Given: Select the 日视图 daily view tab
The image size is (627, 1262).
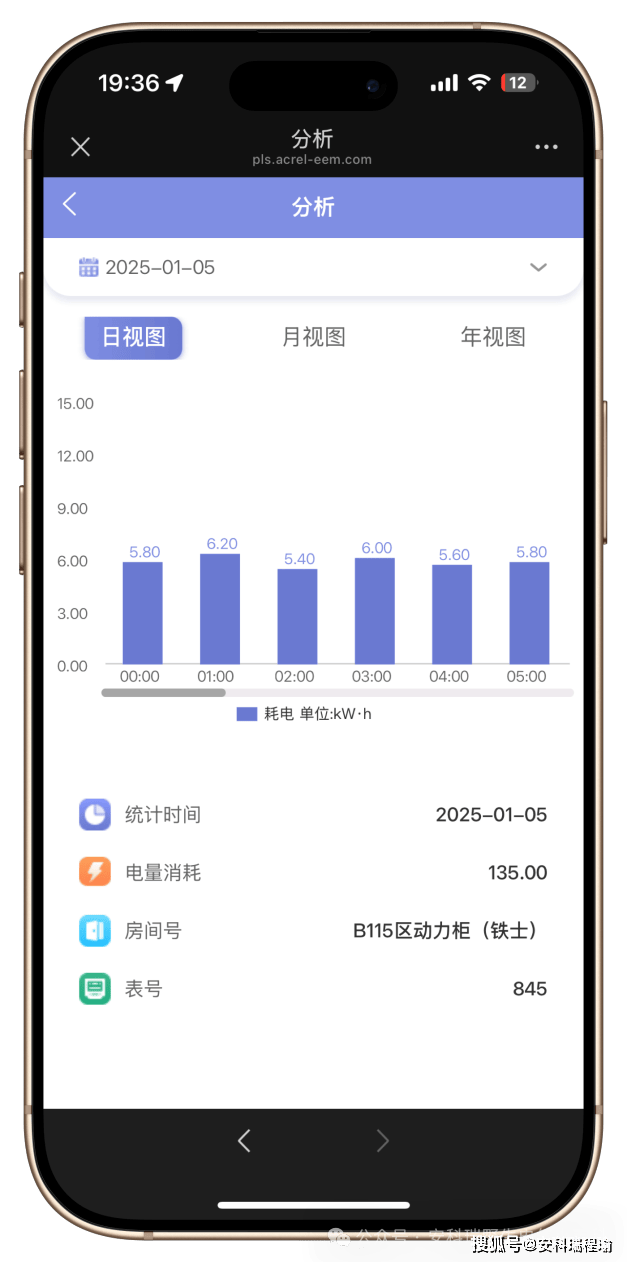Looking at the screenshot, I should point(133,337).
